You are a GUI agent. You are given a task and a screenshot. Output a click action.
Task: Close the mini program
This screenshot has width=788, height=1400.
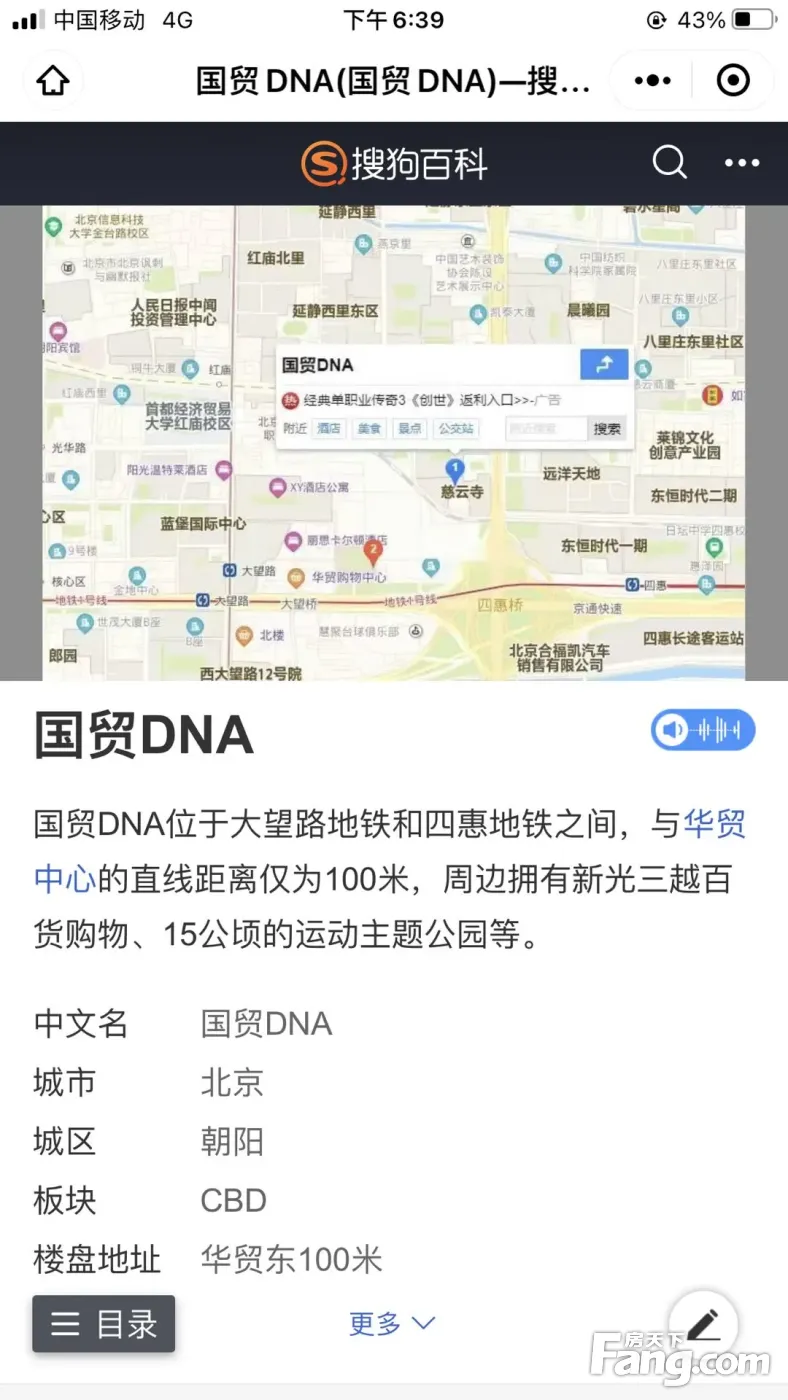[x=733, y=80]
